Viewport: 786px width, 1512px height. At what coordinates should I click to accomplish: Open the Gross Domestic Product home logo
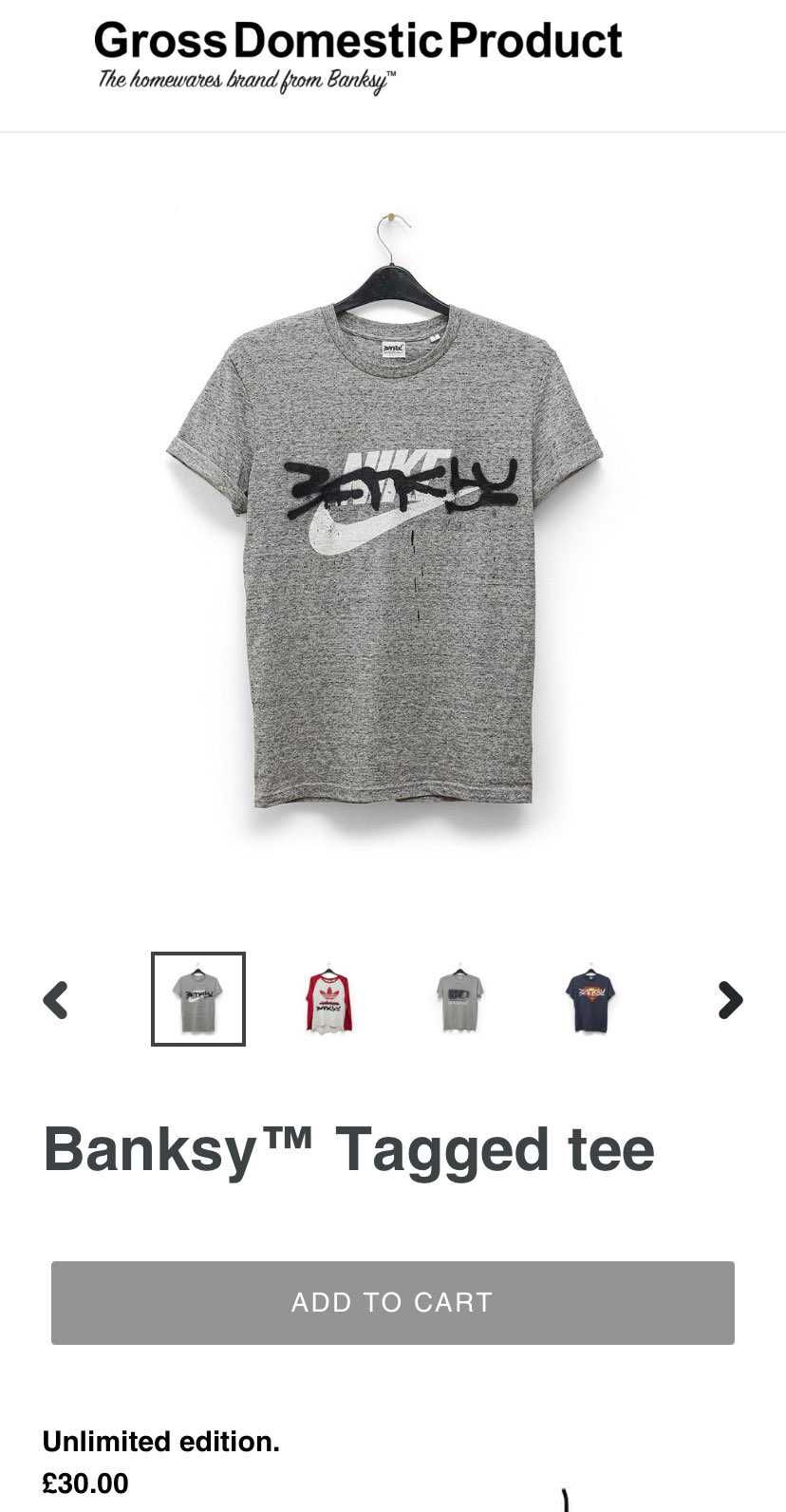pos(358,57)
